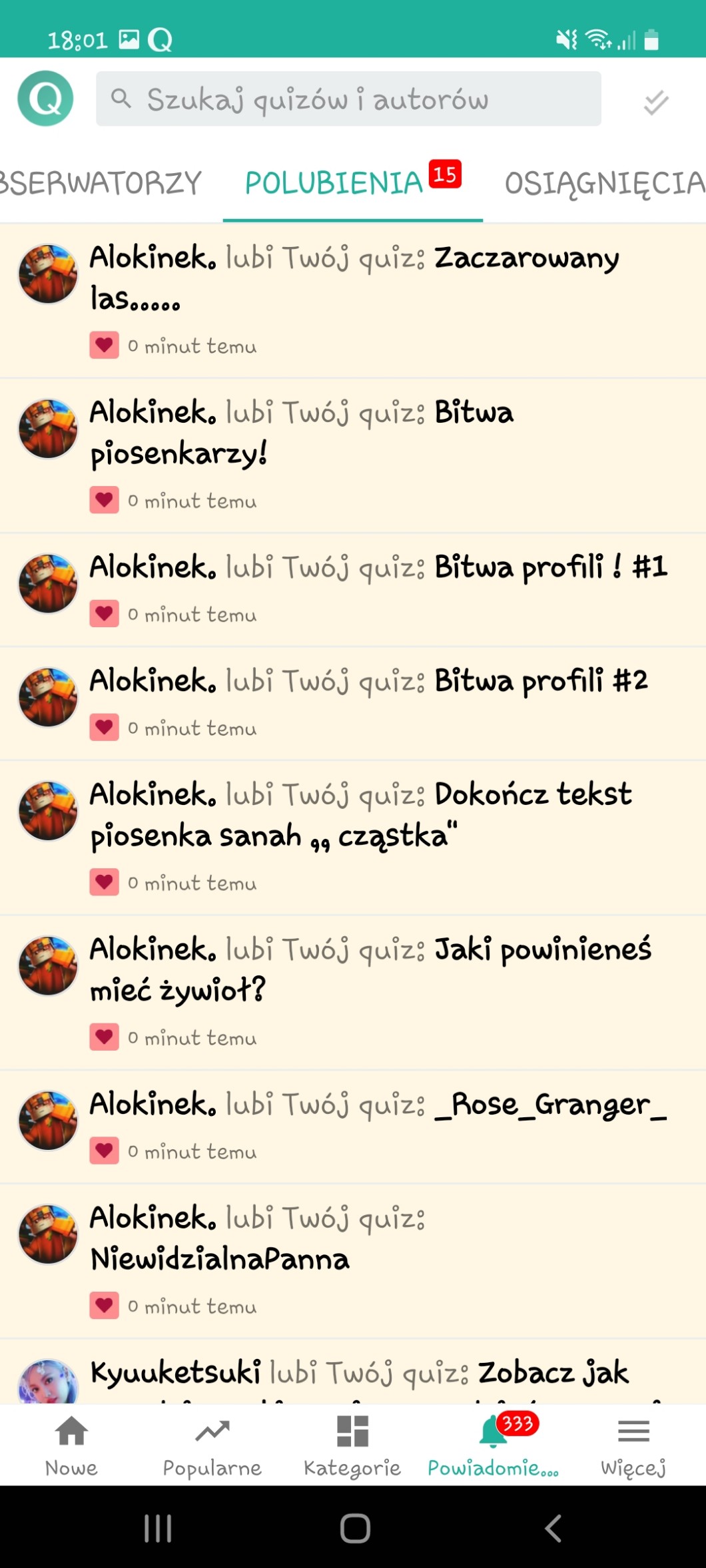Open the quiz and author search box
706x1568 pixels.
348,99
